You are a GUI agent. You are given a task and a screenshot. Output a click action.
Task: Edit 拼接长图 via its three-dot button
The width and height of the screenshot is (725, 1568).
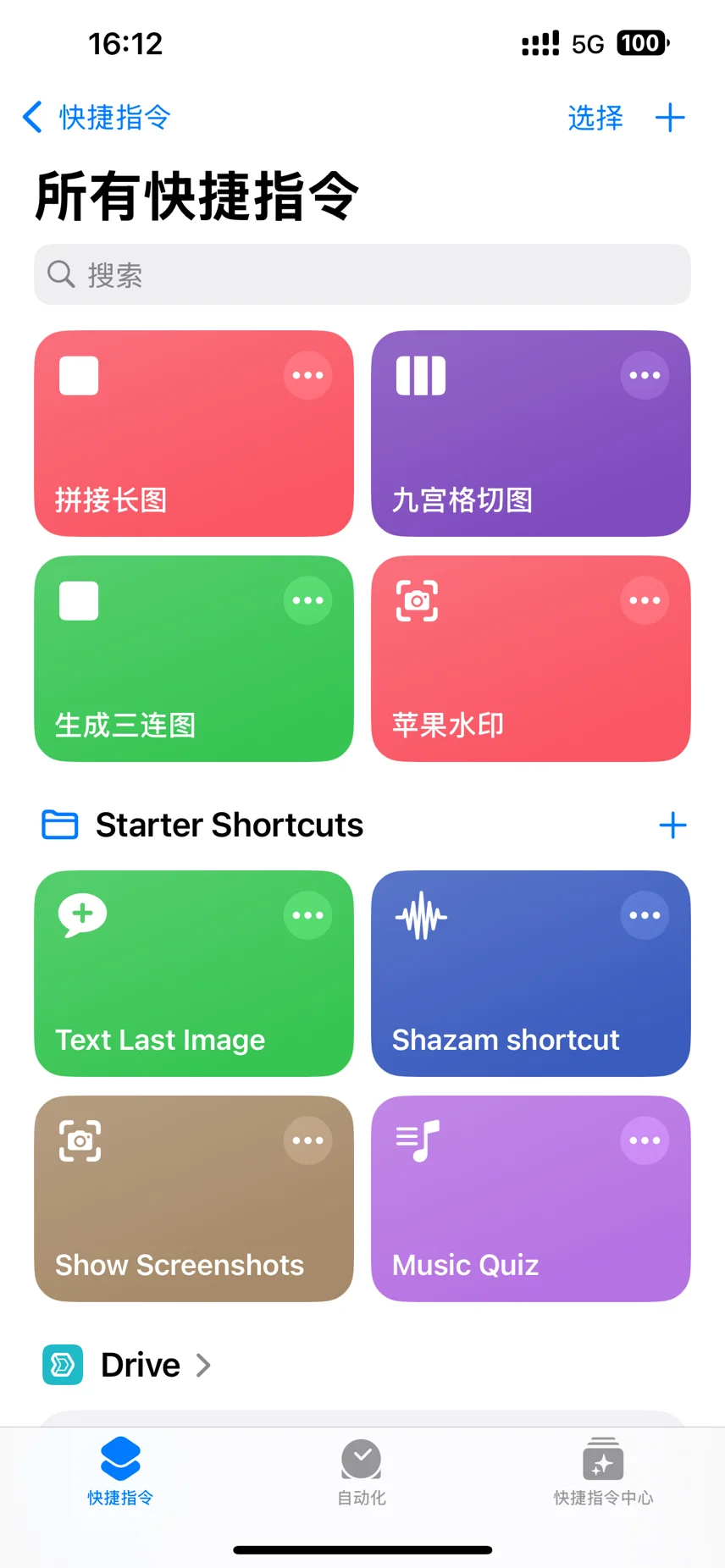tap(307, 375)
